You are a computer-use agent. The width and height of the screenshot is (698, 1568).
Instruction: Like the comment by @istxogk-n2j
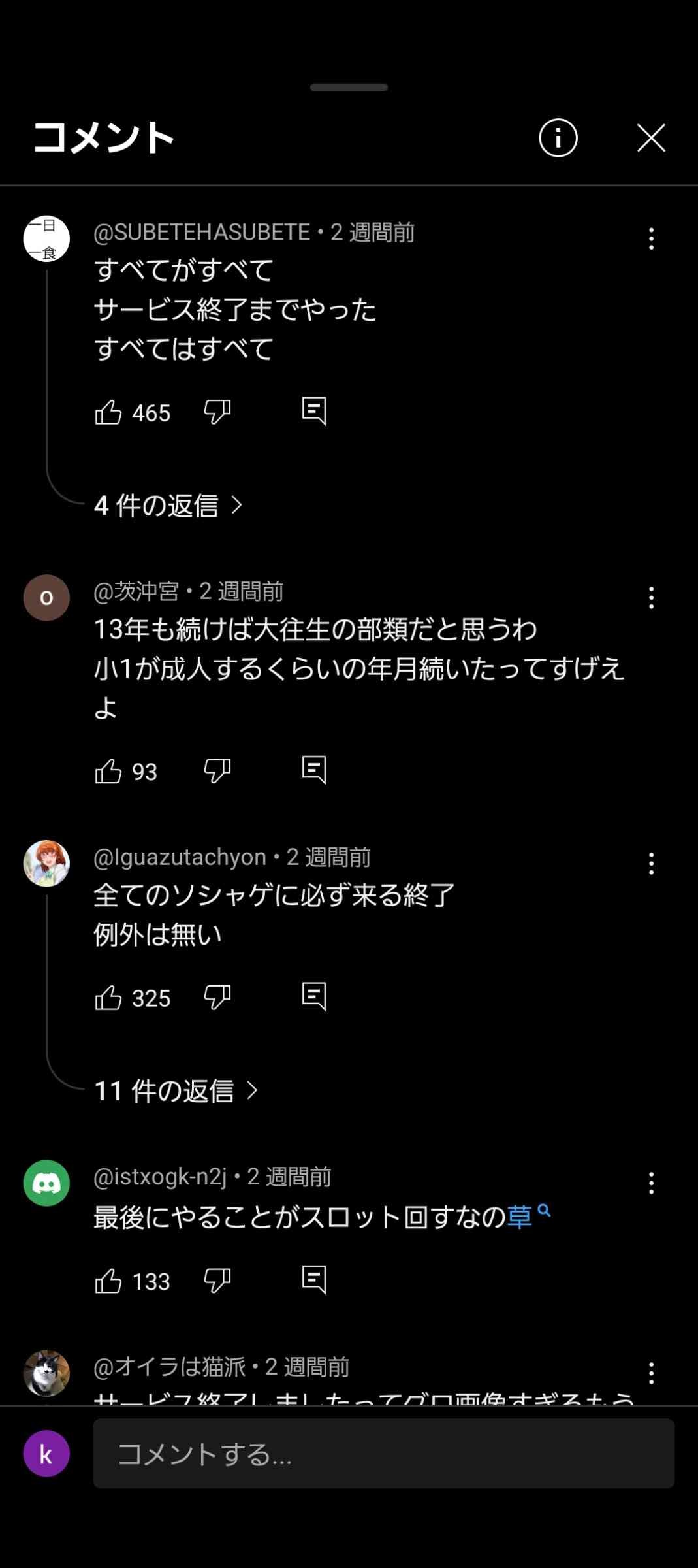coord(108,1281)
